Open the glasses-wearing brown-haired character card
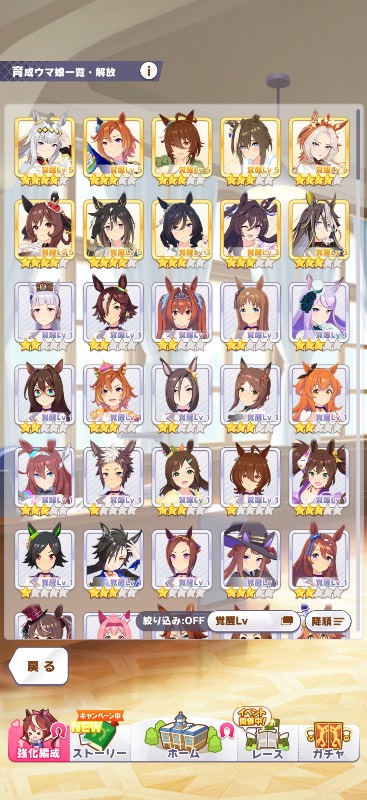The width and height of the screenshot is (367, 800). coord(44,399)
